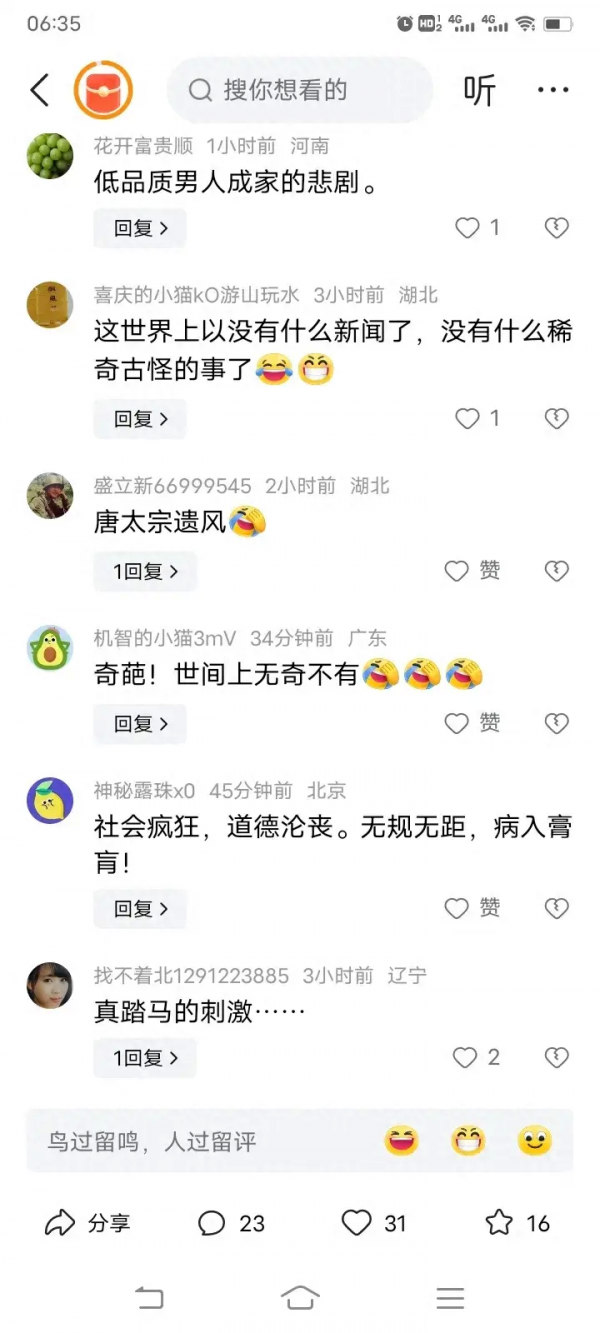The height and width of the screenshot is (1333, 600).
Task: Tap the 搜你想看的 search box
Action: click(300, 90)
